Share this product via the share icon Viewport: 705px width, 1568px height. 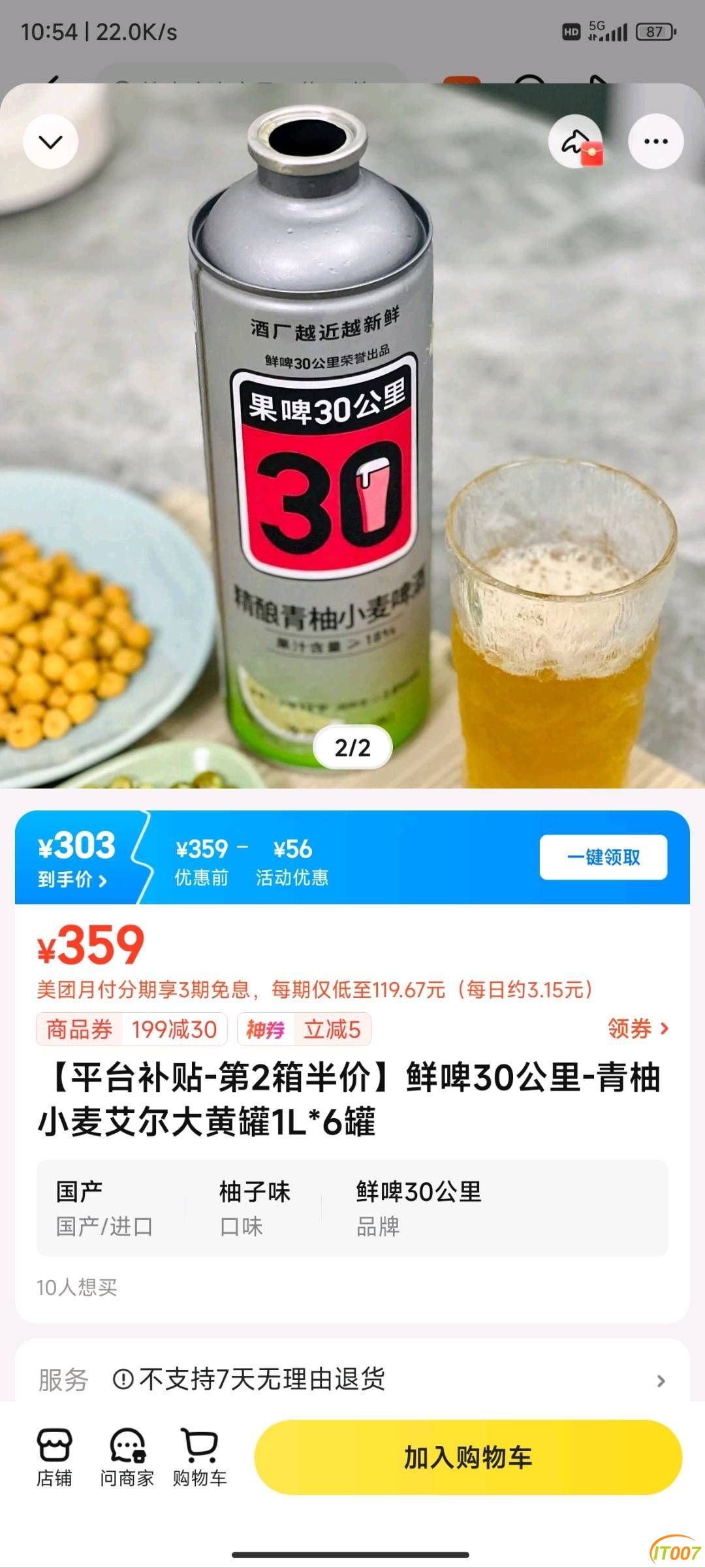click(x=575, y=142)
